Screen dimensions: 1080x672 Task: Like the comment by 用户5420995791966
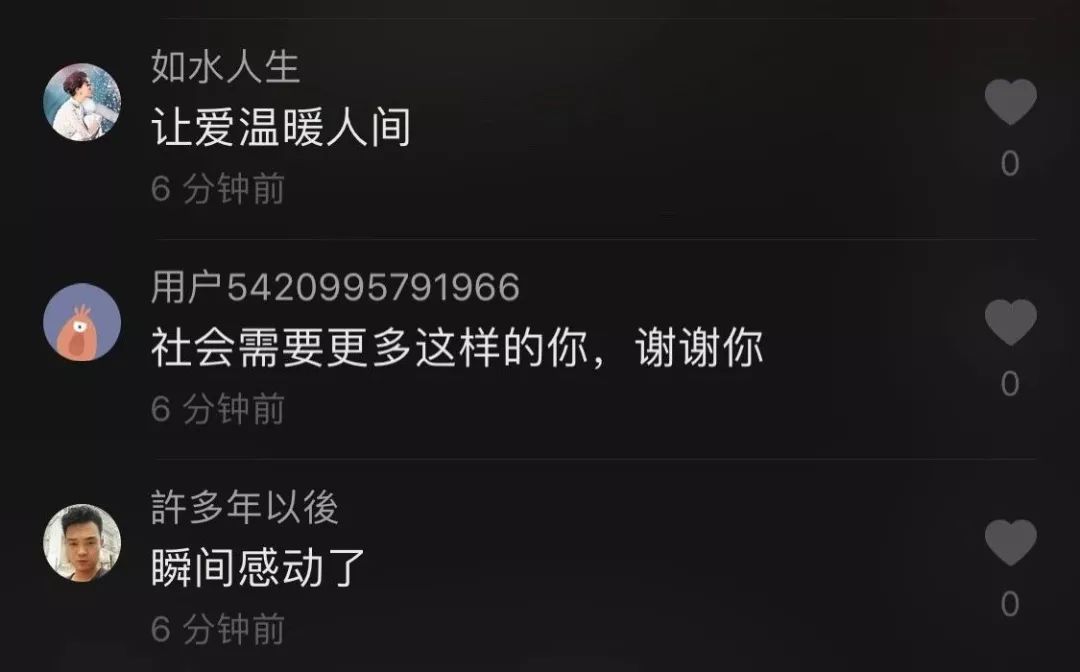click(x=1010, y=323)
